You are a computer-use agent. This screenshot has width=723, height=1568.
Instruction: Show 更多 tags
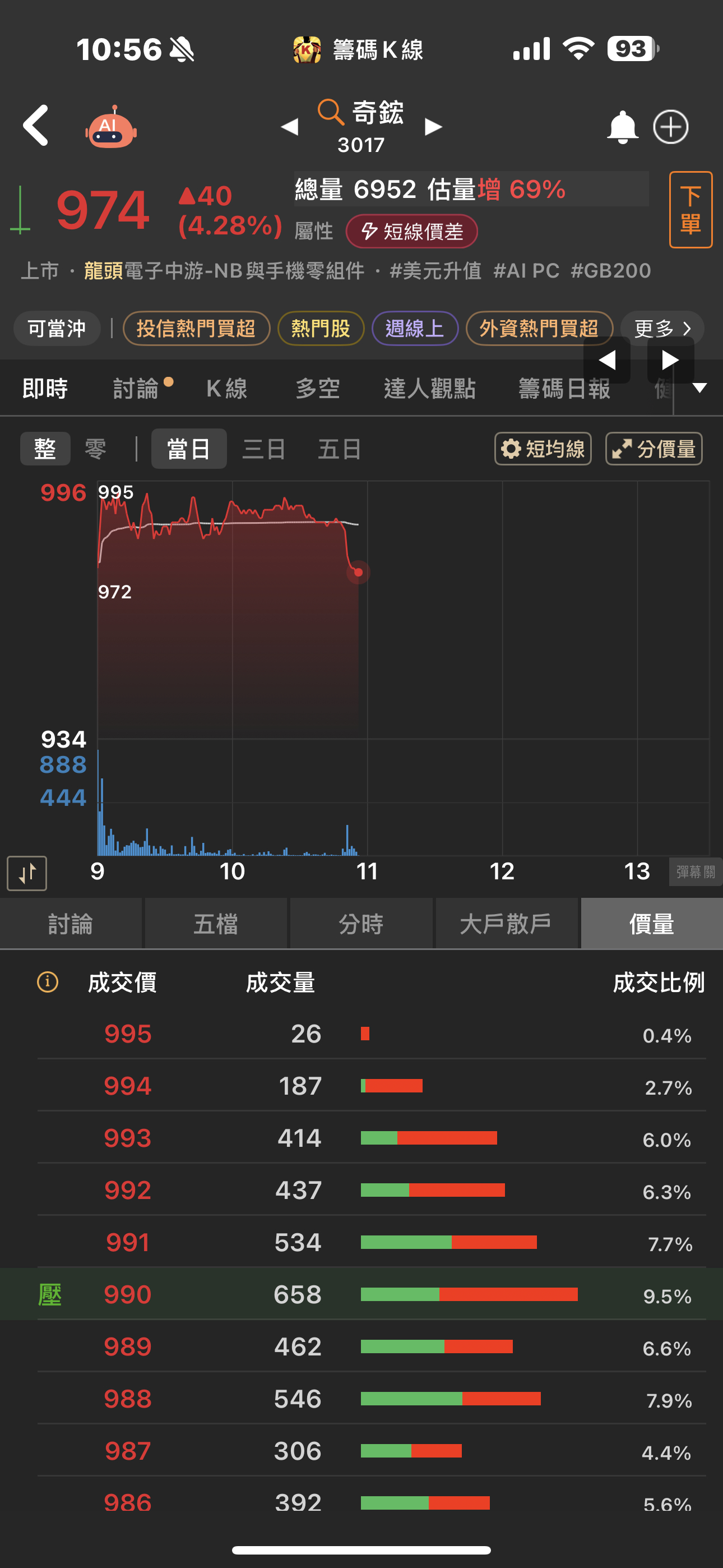pyautogui.click(x=662, y=329)
